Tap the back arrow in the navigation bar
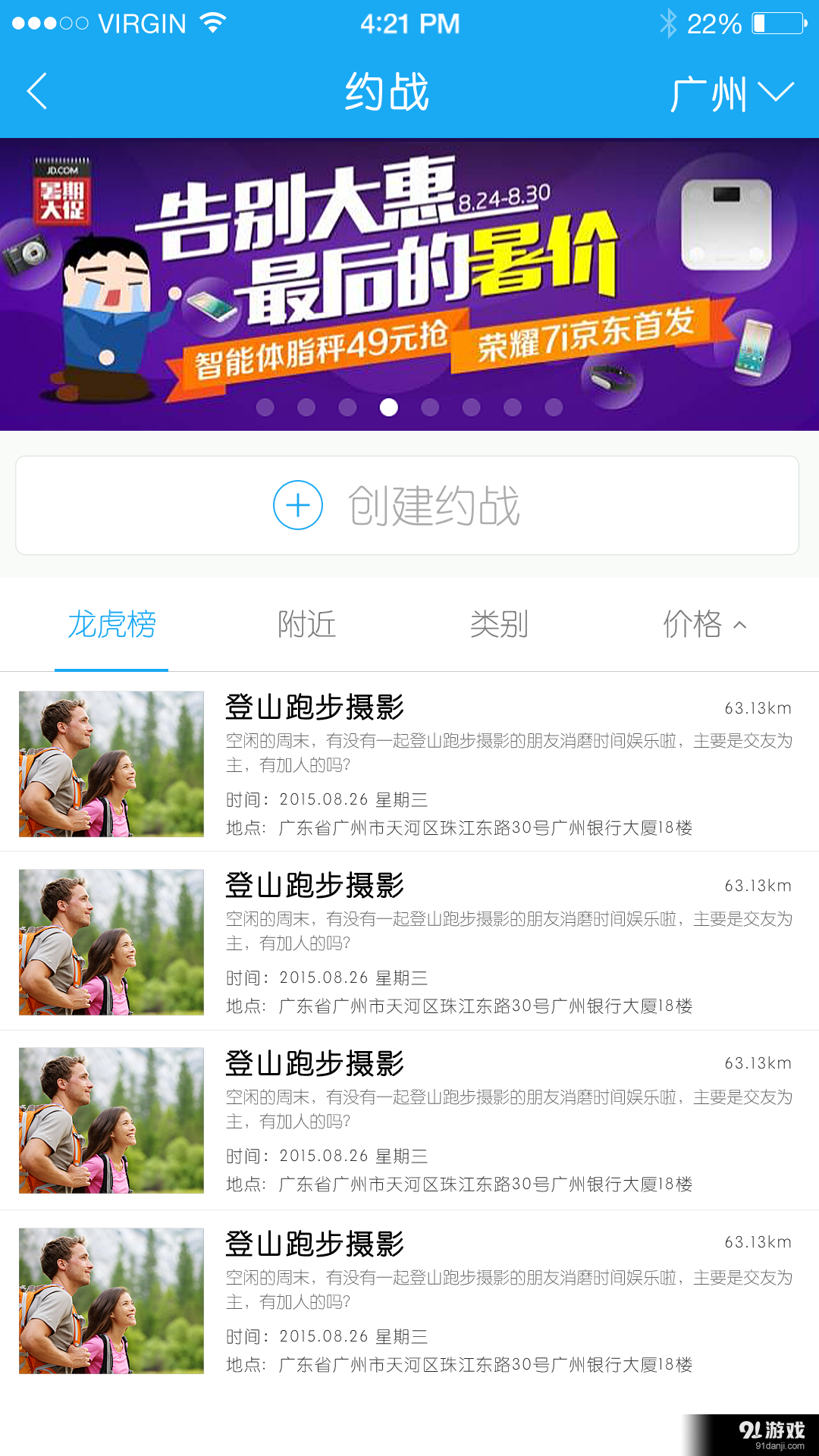This screenshot has height=1456, width=819. (36, 91)
